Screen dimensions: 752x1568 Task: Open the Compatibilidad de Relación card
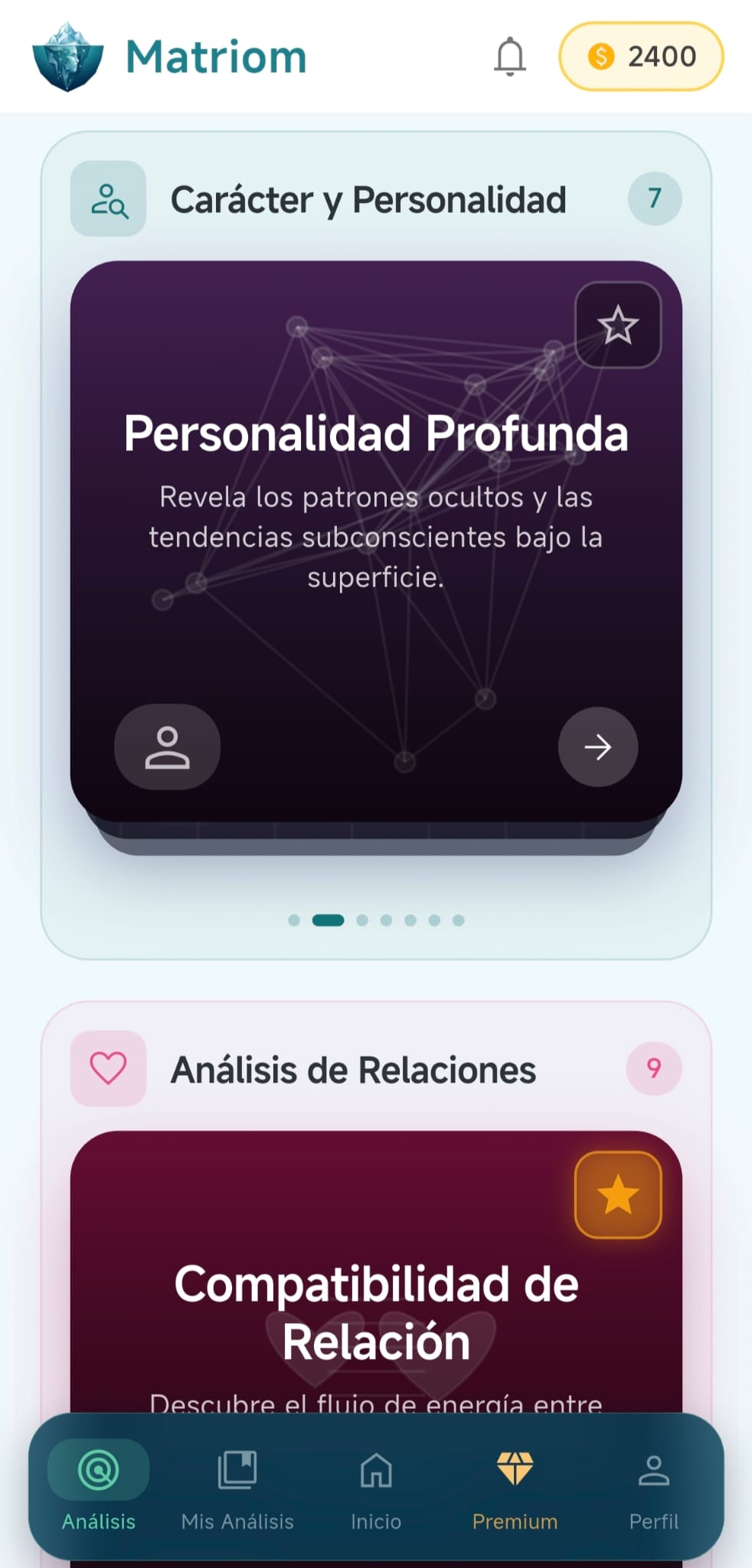[376, 1271]
